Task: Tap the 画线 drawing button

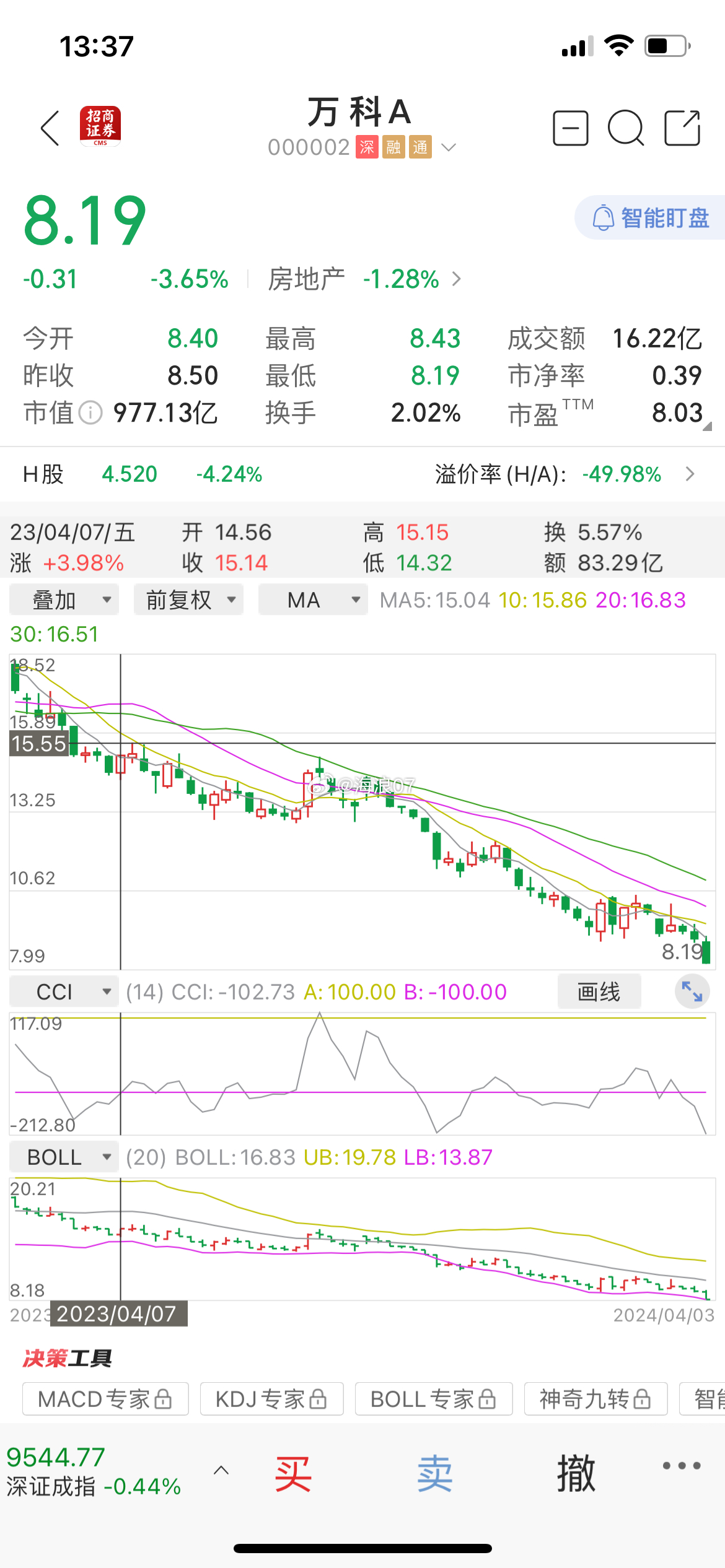Action: 598,991
